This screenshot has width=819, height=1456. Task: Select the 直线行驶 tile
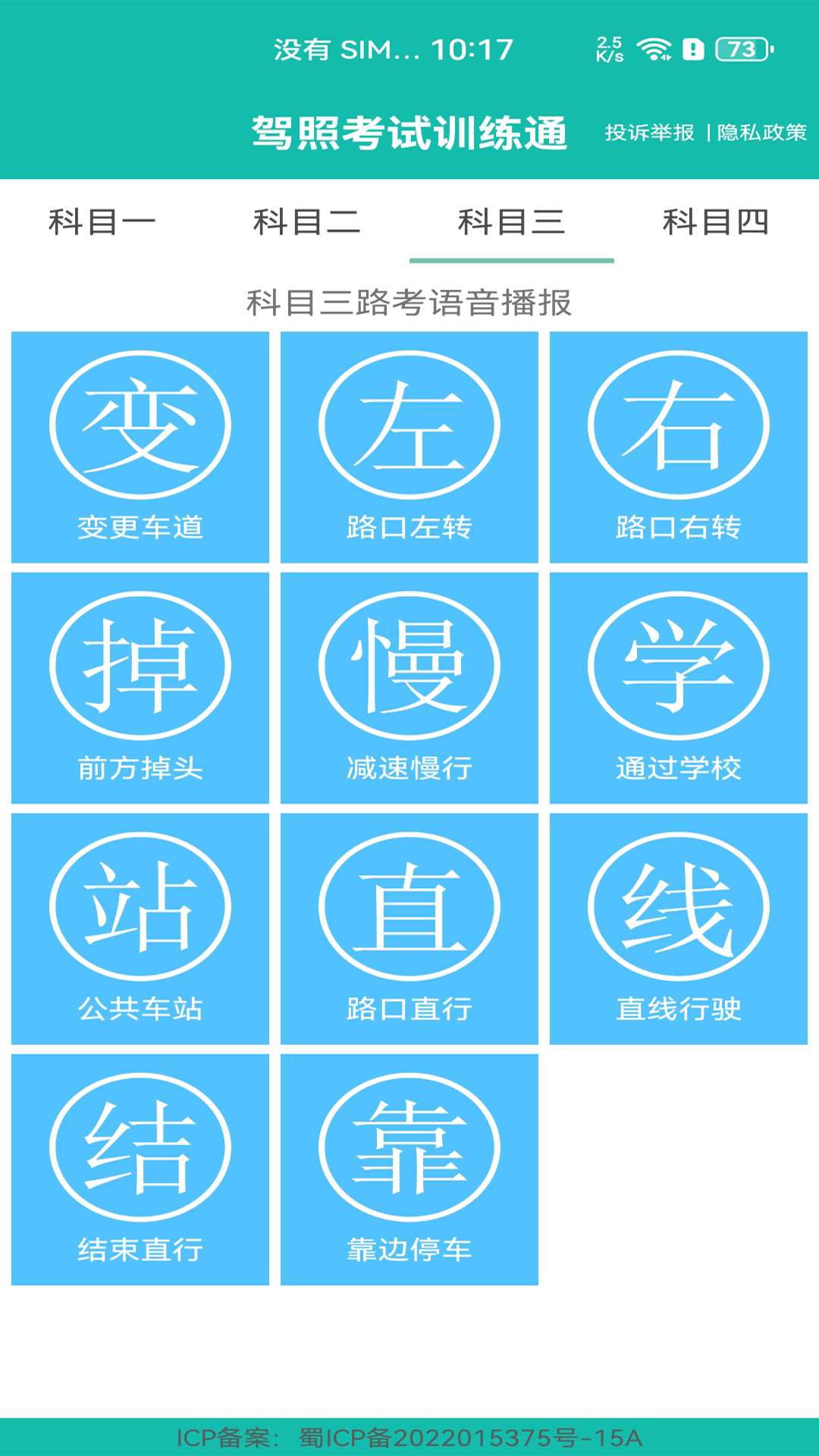click(x=679, y=929)
